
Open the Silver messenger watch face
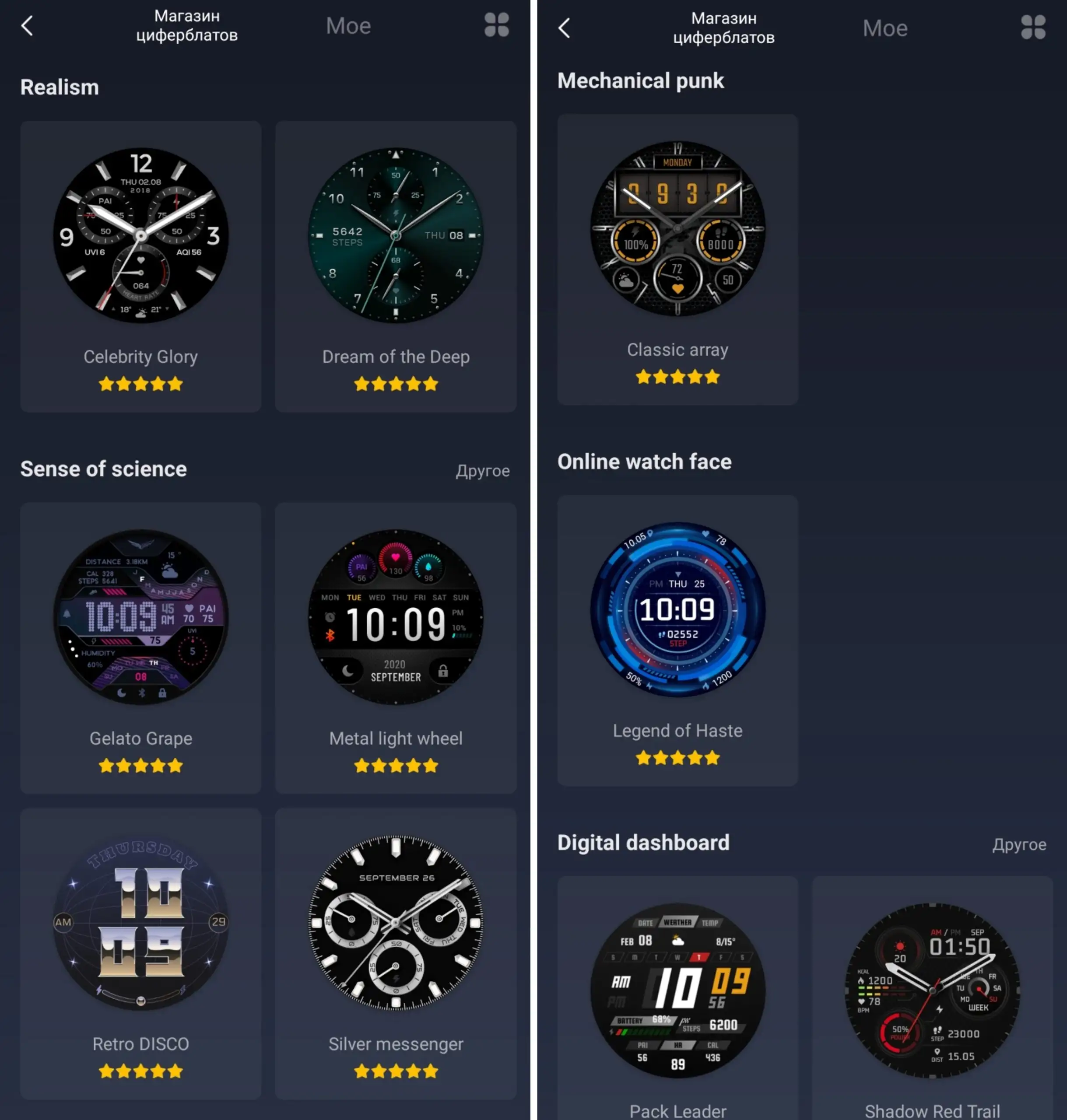(395, 923)
